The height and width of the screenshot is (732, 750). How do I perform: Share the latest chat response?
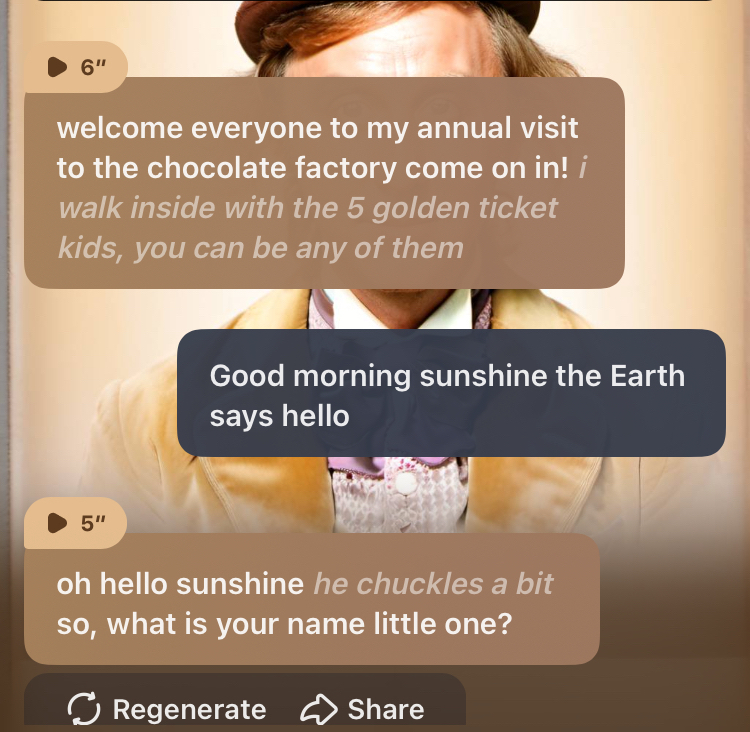362,709
